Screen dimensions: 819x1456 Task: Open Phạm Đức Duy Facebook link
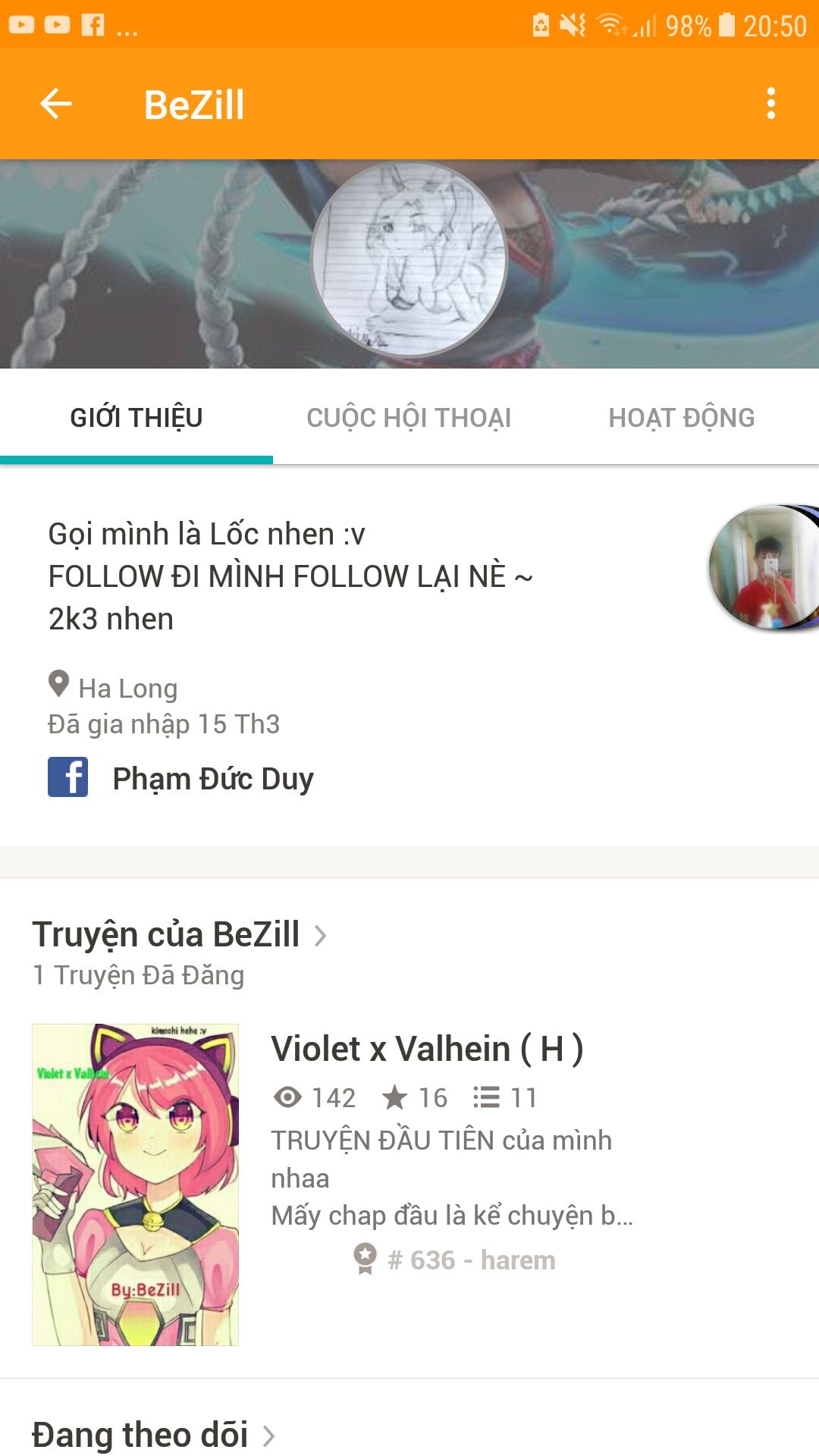click(180, 778)
